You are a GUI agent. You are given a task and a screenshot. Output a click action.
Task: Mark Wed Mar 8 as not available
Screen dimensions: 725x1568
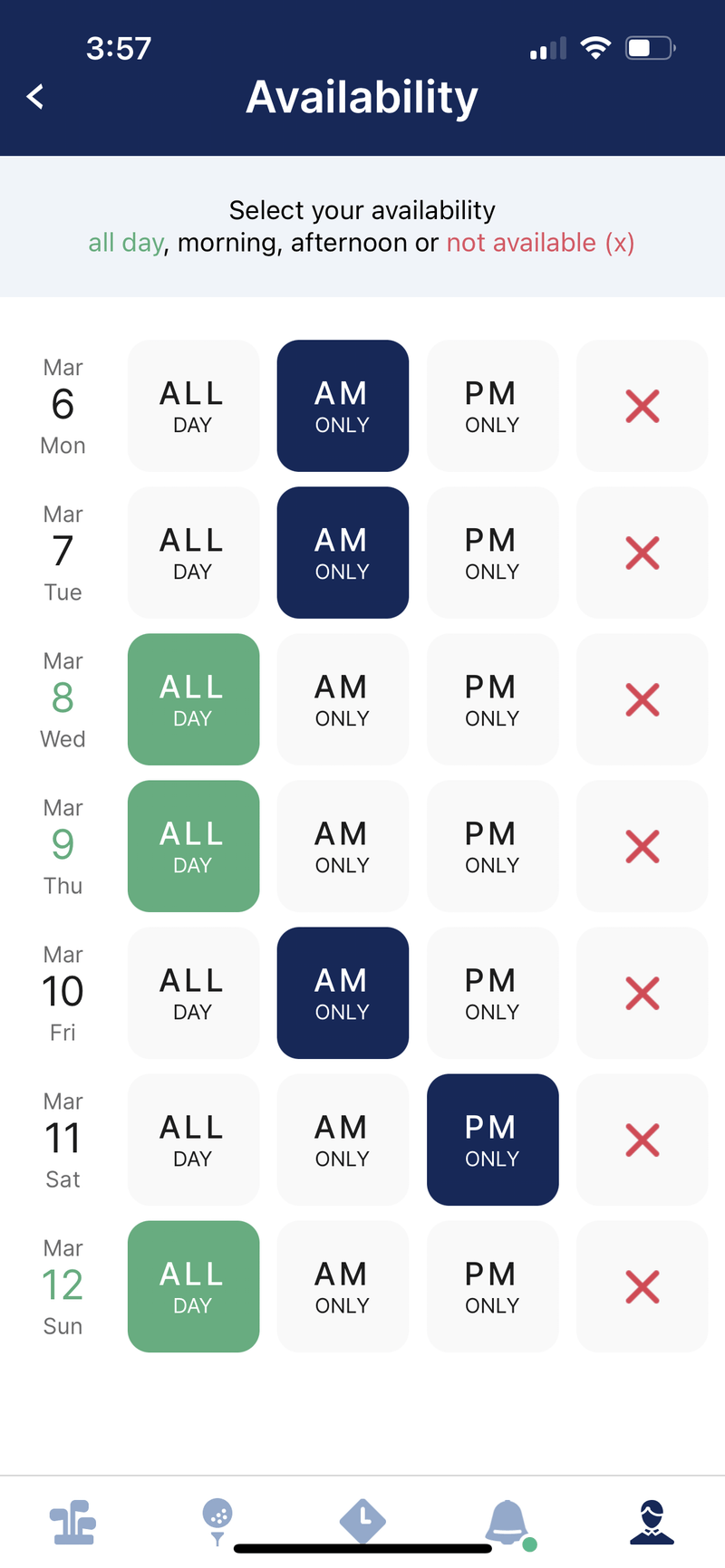coord(642,699)
